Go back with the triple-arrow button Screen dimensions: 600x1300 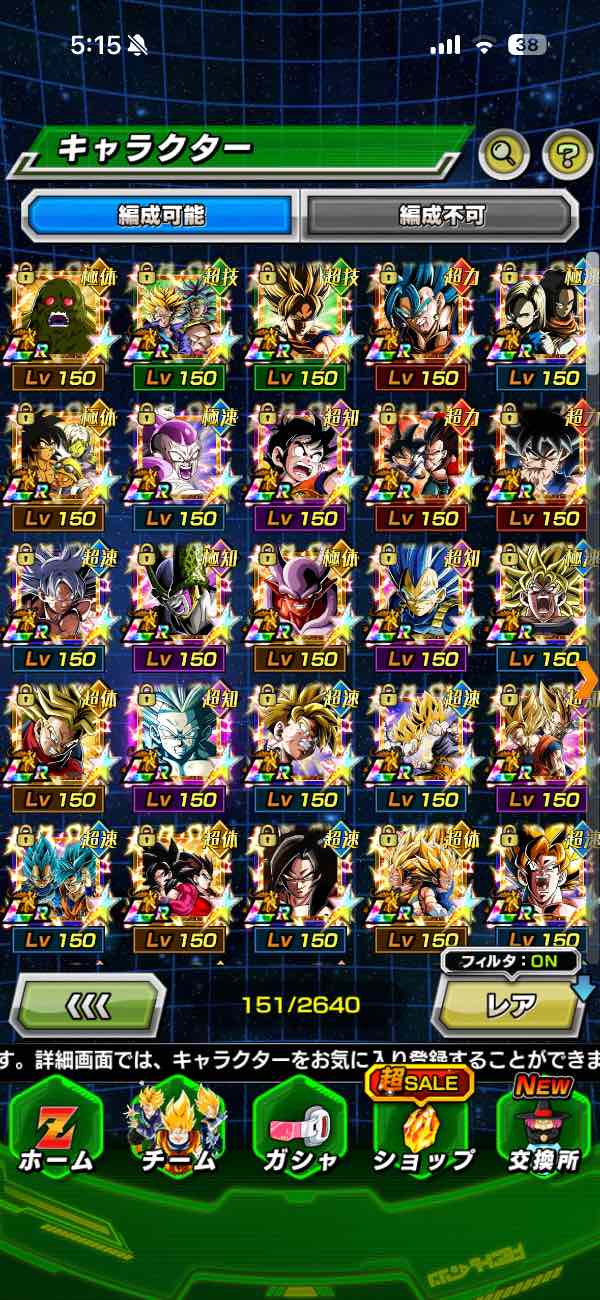88,1004
